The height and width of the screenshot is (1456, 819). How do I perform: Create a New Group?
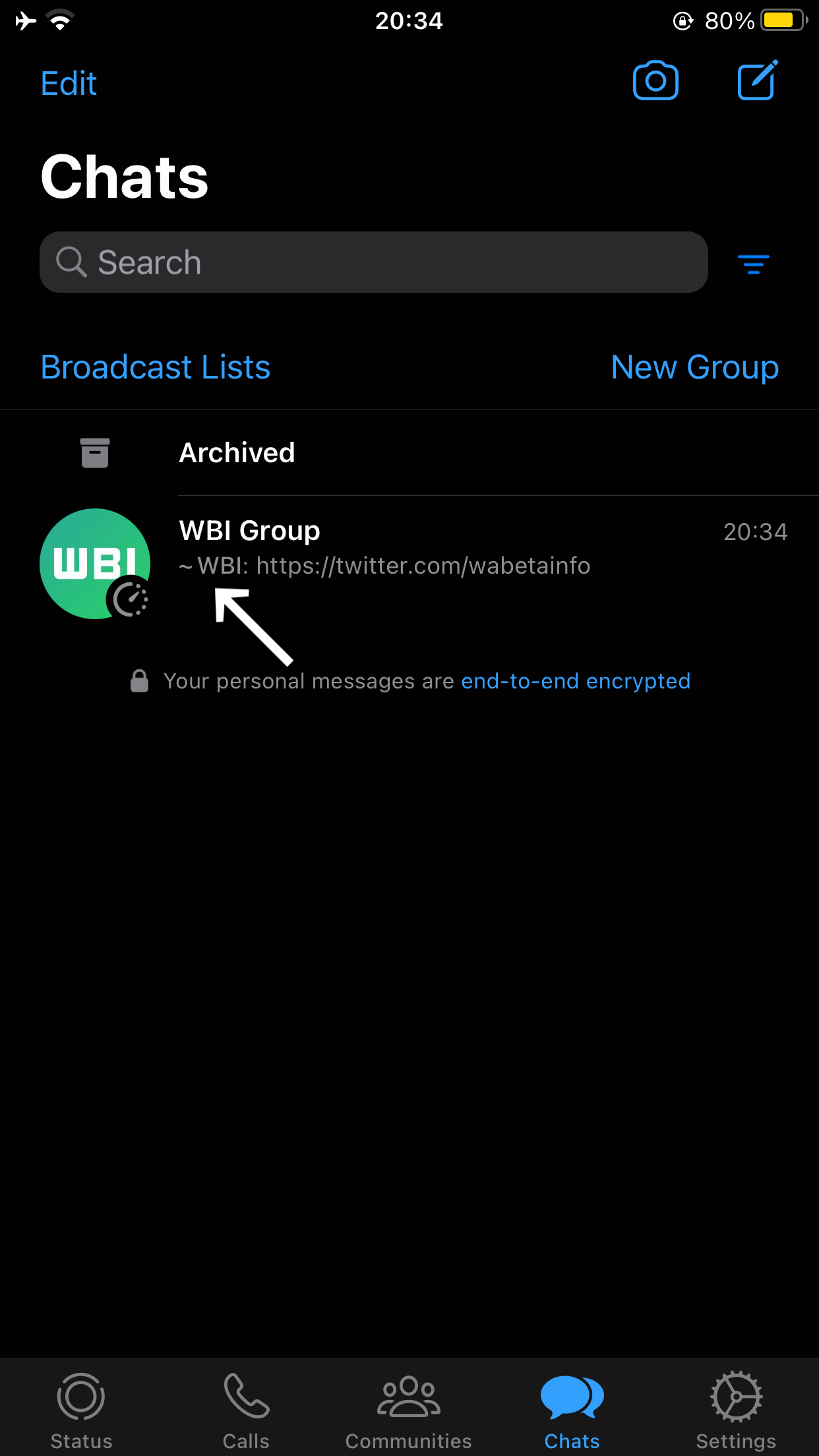694,367
